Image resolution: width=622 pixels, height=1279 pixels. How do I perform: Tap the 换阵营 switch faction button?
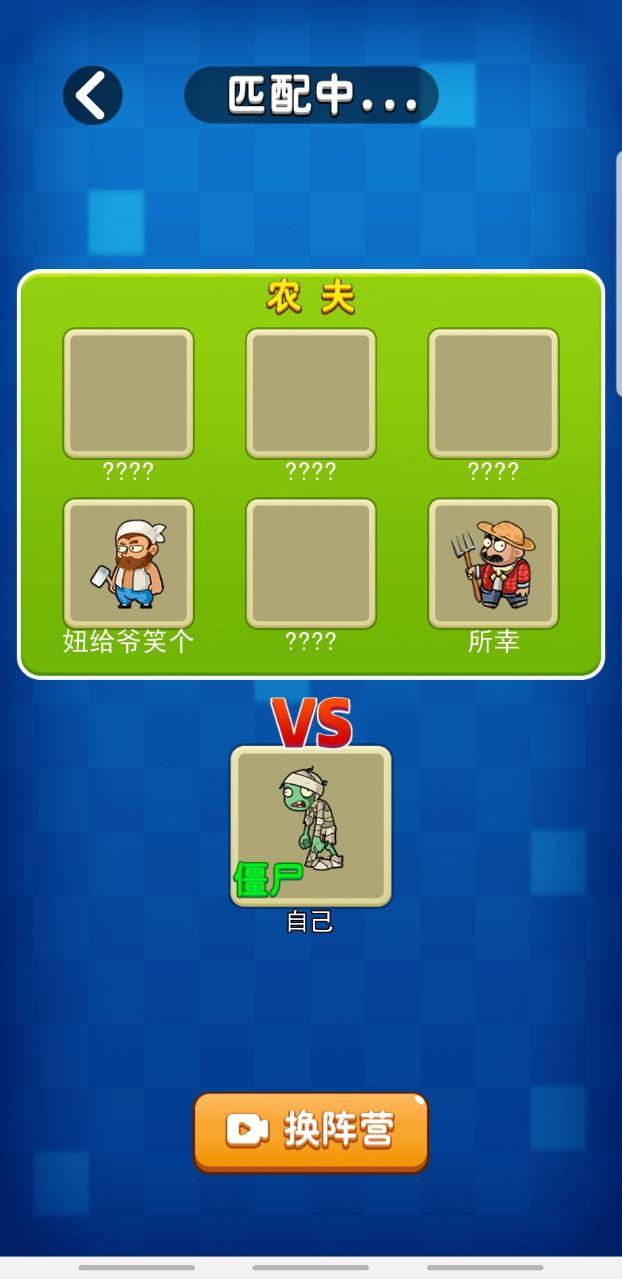(311, 1131)
